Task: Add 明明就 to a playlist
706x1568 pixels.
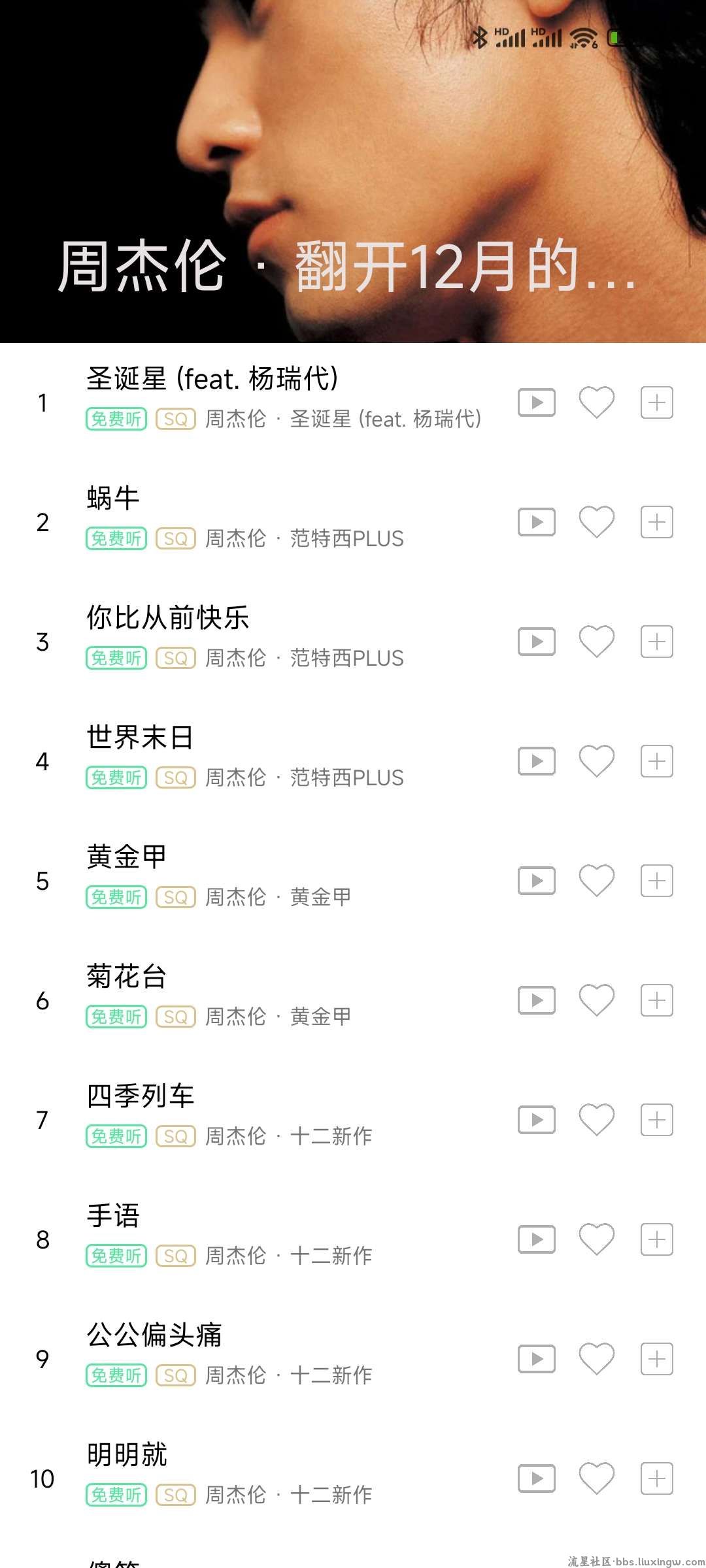Action: point(657,1478)
